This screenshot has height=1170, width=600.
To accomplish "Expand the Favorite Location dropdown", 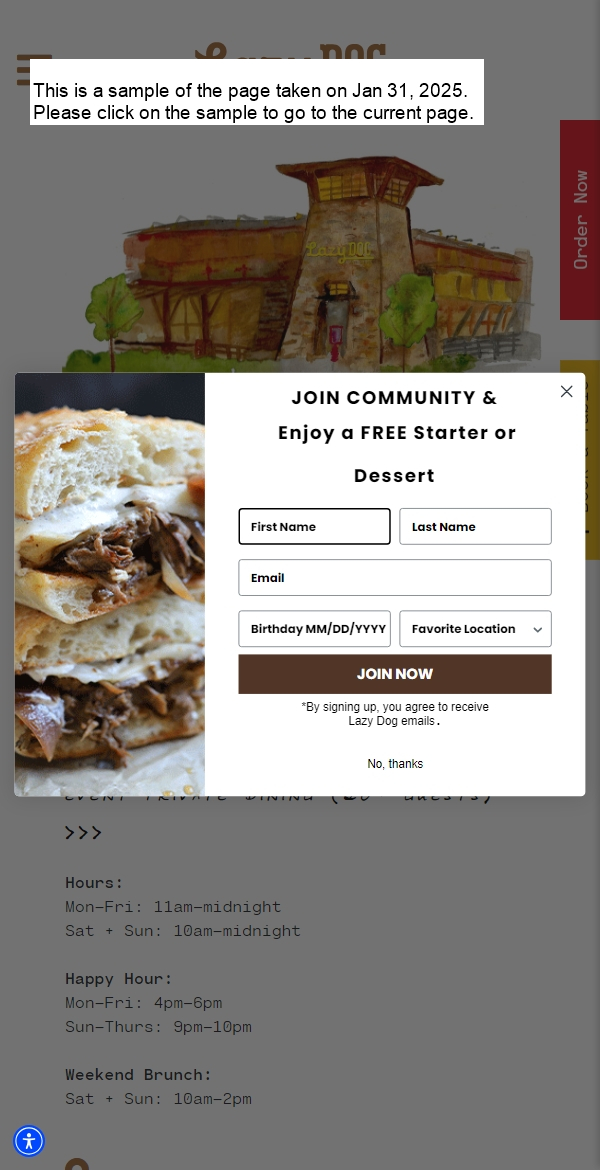I will coord(475,629).
